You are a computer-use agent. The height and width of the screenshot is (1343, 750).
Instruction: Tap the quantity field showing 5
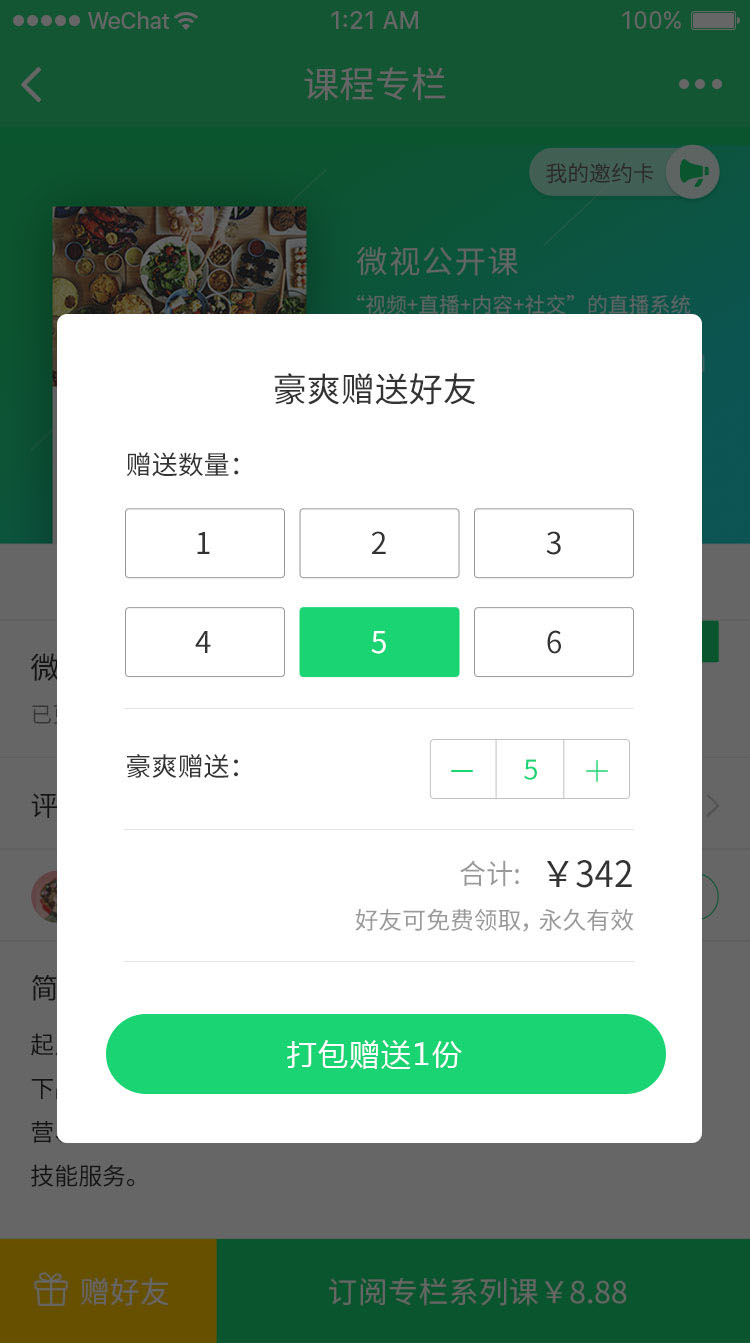pos(530,769)
